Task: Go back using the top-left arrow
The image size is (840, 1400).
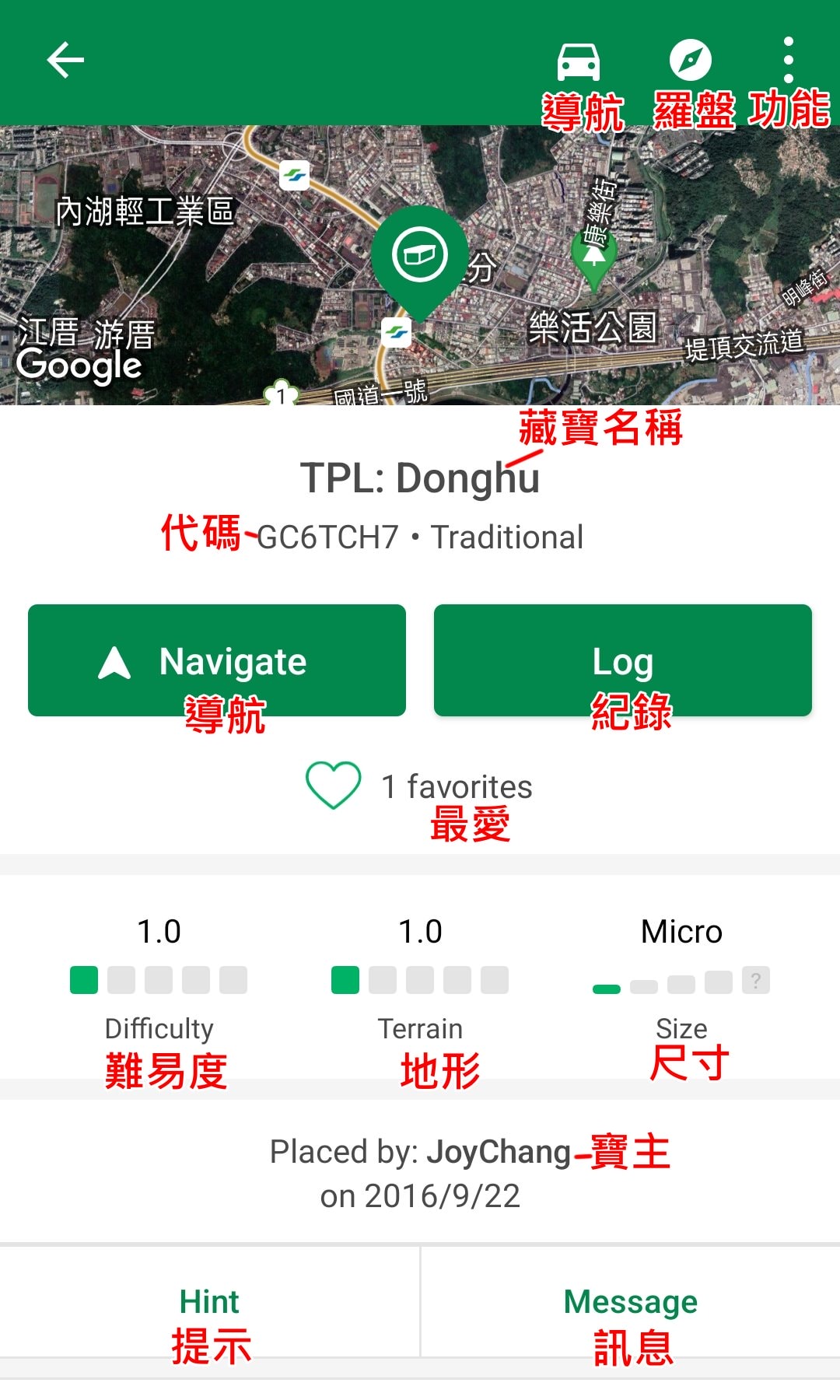Action: click(x=65, y=61)
